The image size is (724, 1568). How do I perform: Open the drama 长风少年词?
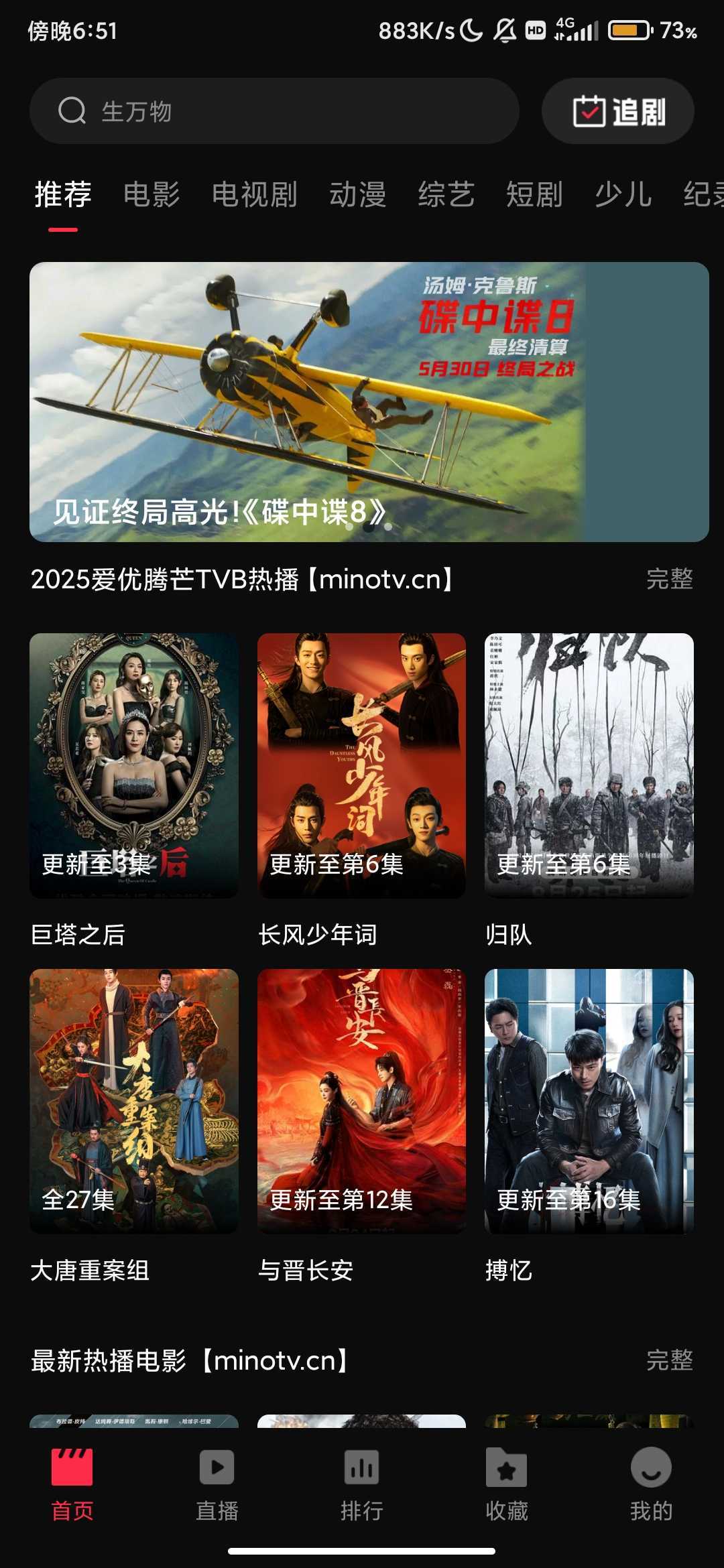tap(361, 765)
